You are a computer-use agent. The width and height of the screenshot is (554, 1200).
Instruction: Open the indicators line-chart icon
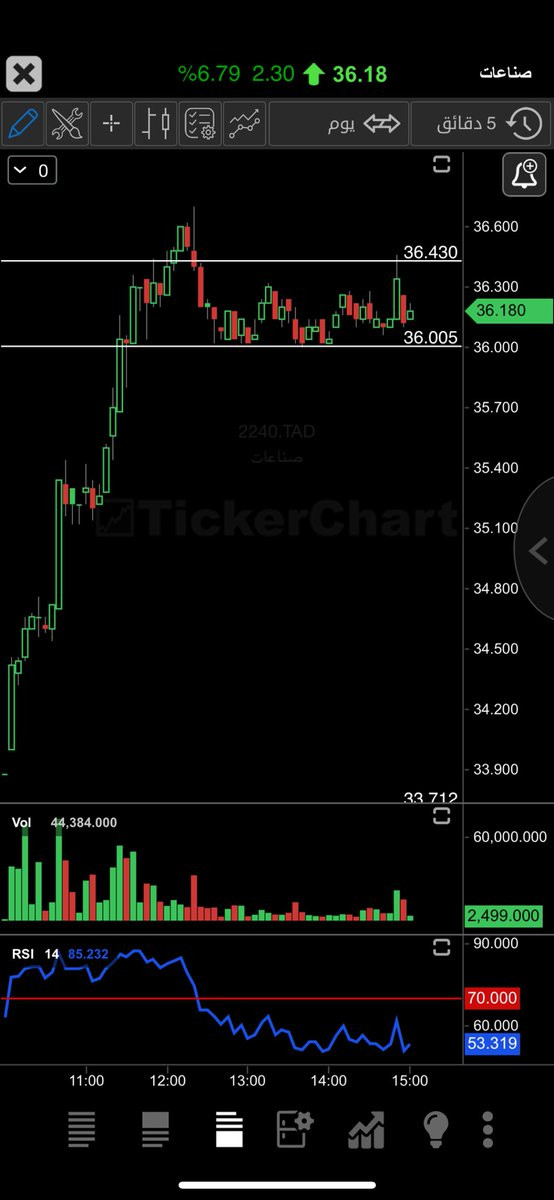click(x=244, y=124)
